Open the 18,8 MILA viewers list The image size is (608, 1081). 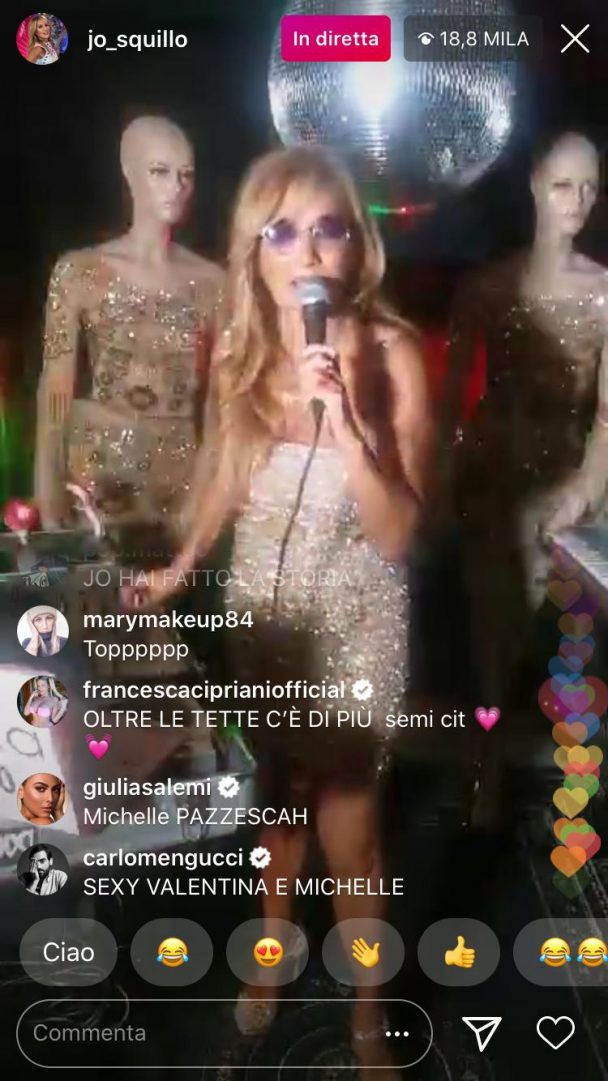pos(473,39)
